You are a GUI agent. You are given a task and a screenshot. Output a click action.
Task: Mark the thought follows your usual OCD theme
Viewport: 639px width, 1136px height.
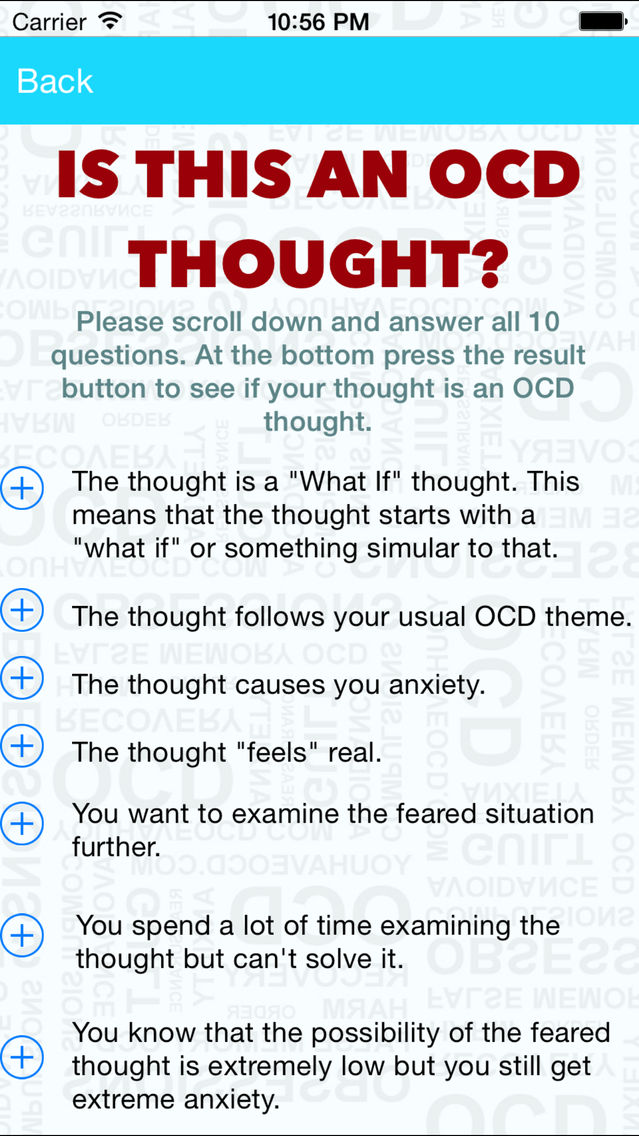pyautogui.click(x=22, y=610)
